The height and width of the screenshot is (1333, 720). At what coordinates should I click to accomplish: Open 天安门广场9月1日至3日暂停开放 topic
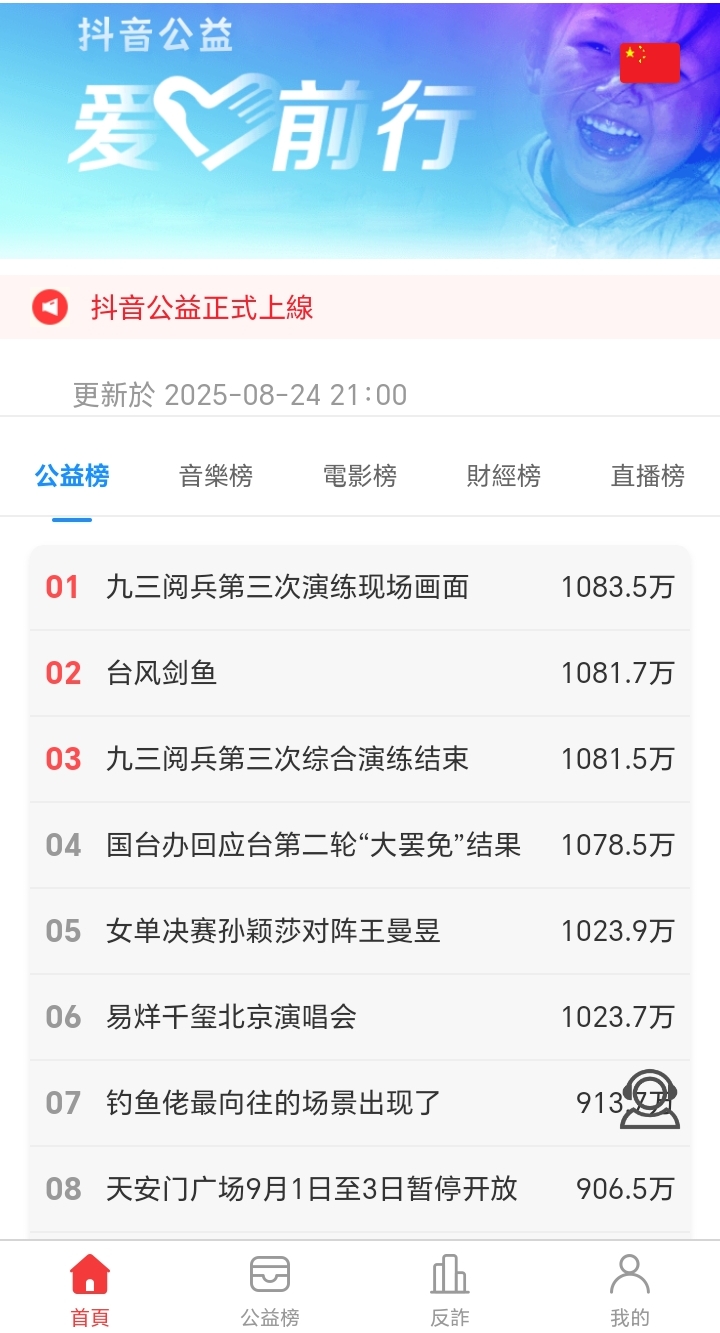pyautogui.click(x=312, y=1189)
